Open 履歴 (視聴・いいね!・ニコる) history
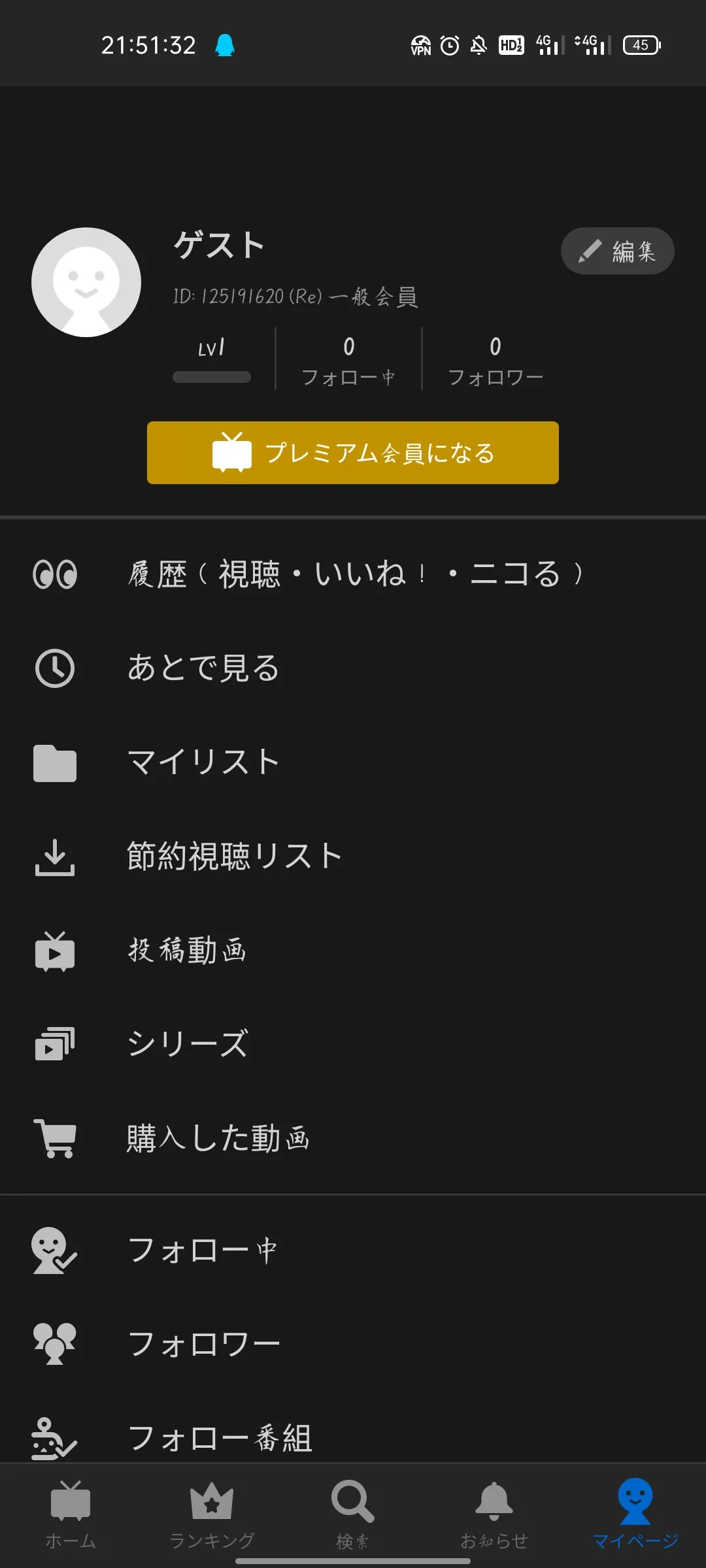Image resolution: width=706 pixels, height=1568 pixels. [353, 574]
